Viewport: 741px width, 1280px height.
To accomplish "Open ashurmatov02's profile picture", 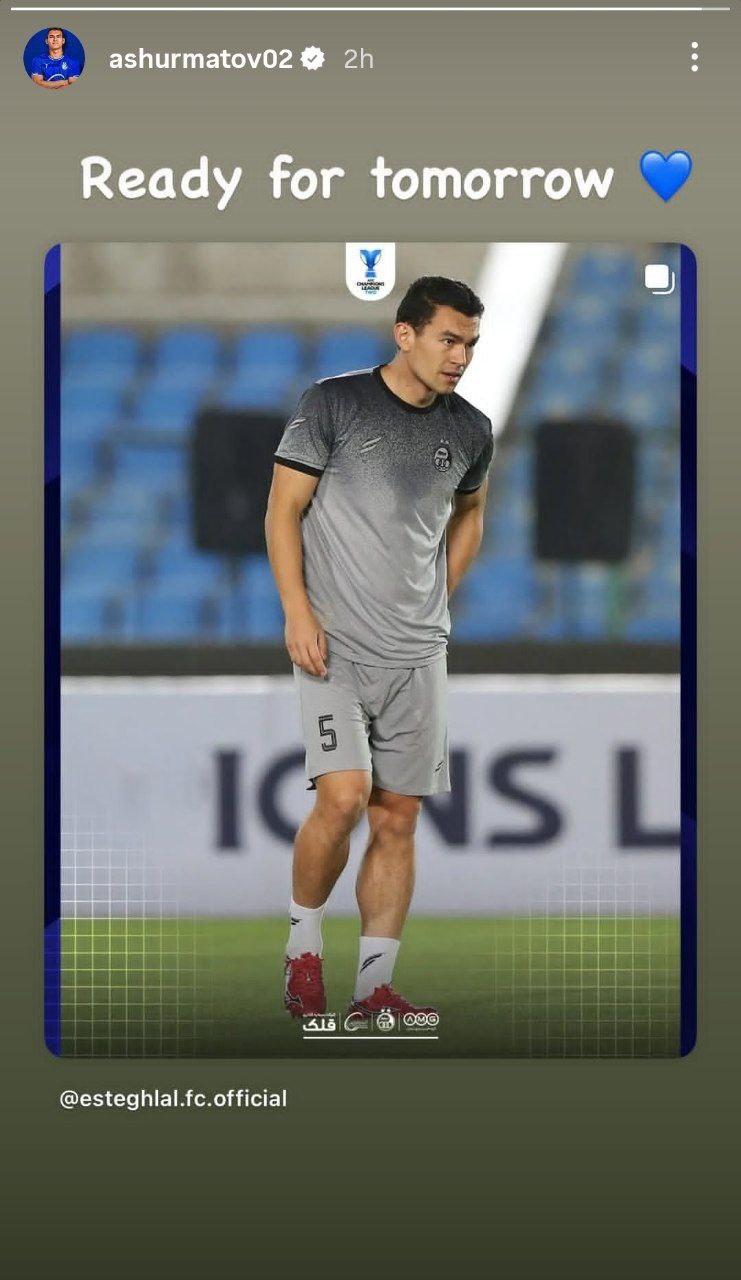I will tap(53, 58).
